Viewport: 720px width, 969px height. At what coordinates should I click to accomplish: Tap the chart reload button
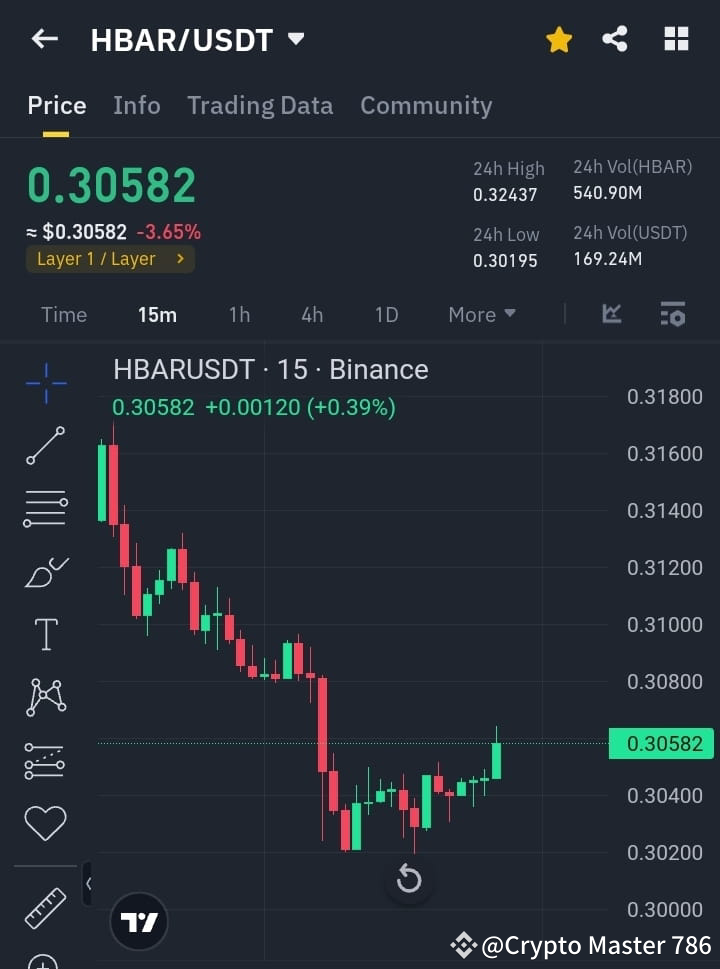[x=409, y=878]
